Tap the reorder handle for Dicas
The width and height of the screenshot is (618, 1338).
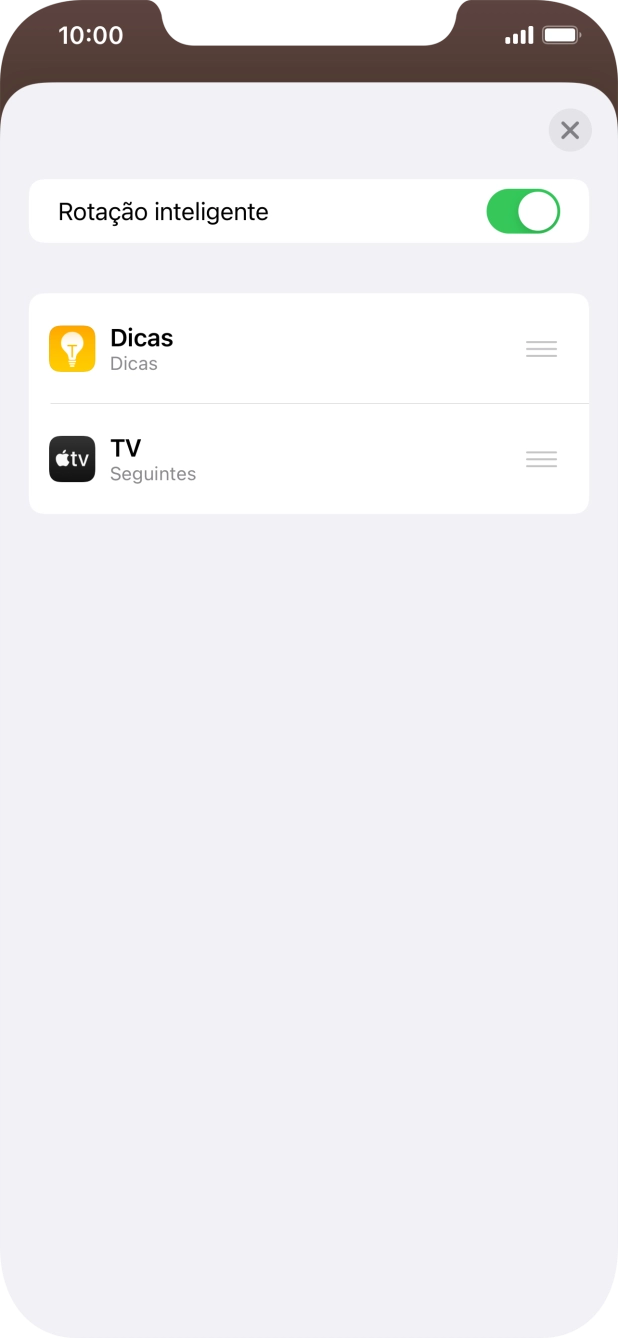pyautogui.click(x=541, y=349)
